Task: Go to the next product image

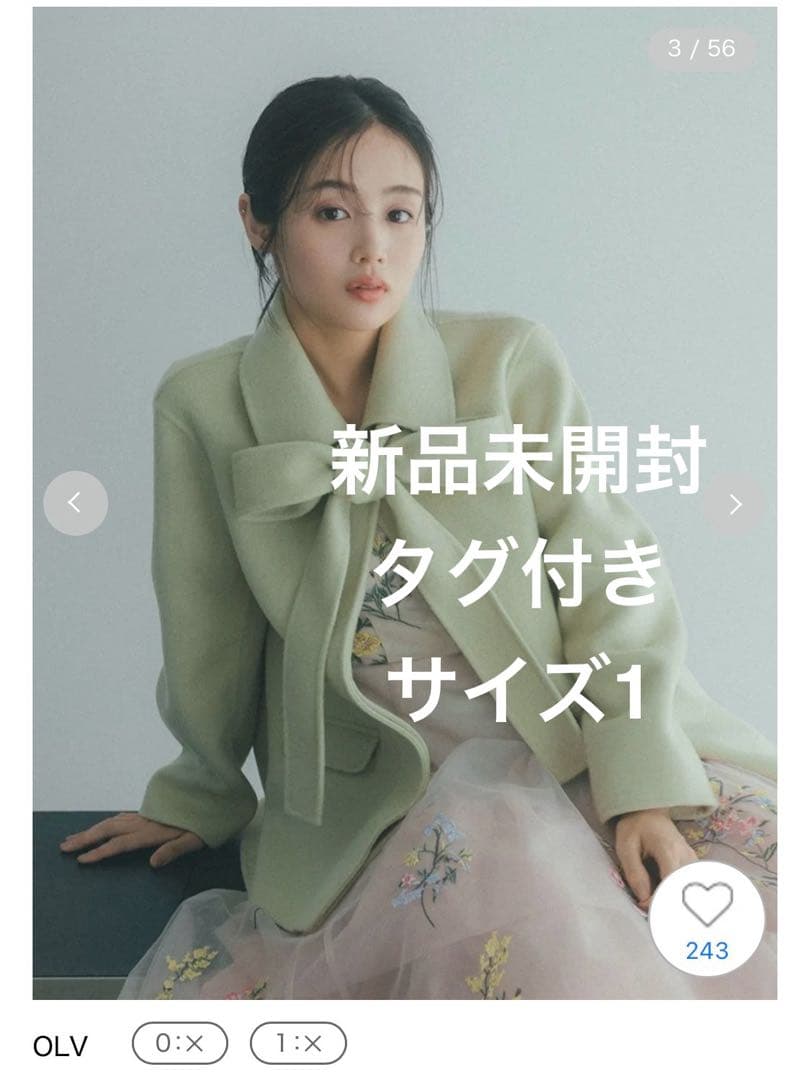Action: [x=734, y=504]
